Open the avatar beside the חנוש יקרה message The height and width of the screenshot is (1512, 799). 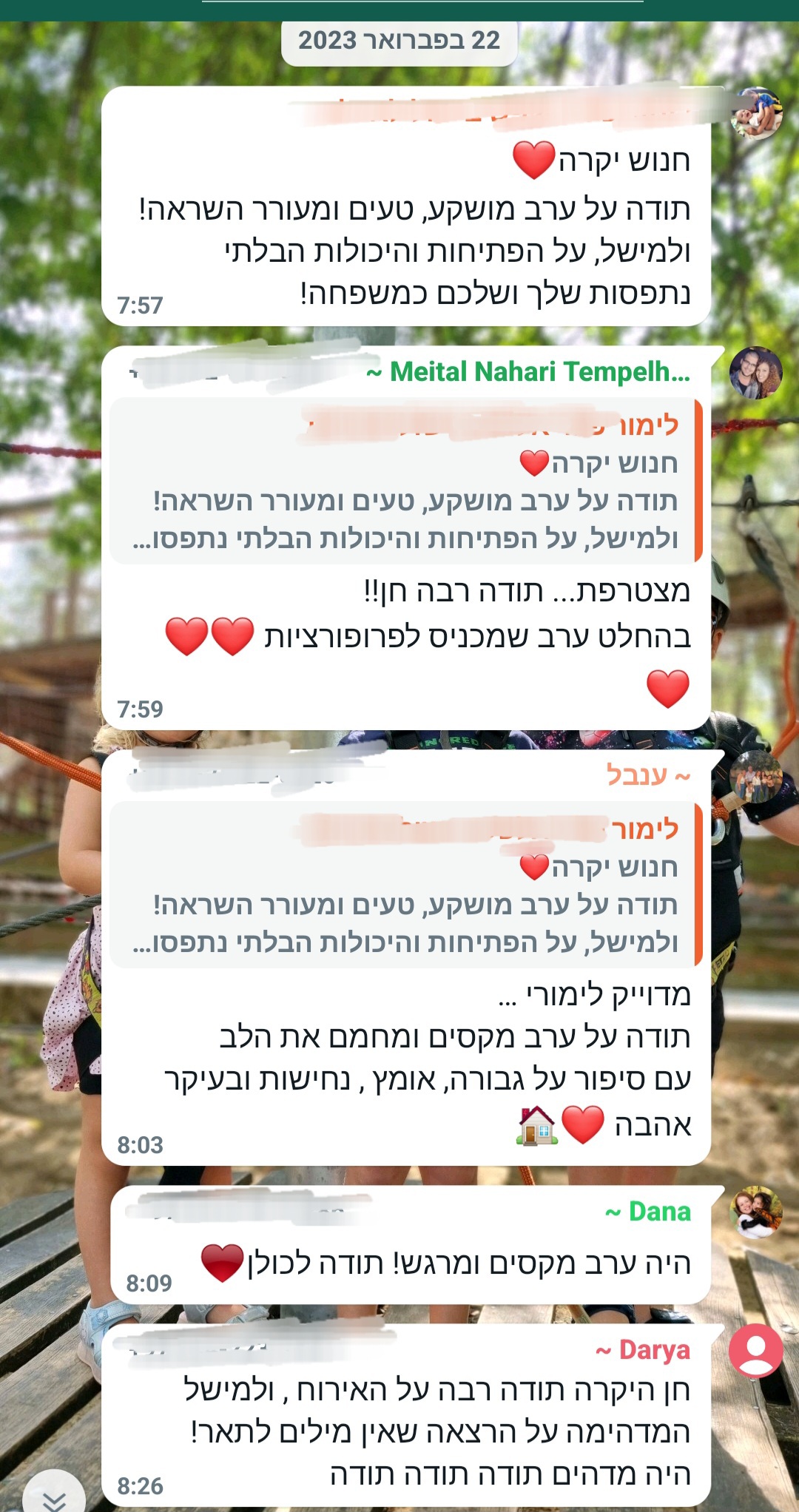click(755, 113)
